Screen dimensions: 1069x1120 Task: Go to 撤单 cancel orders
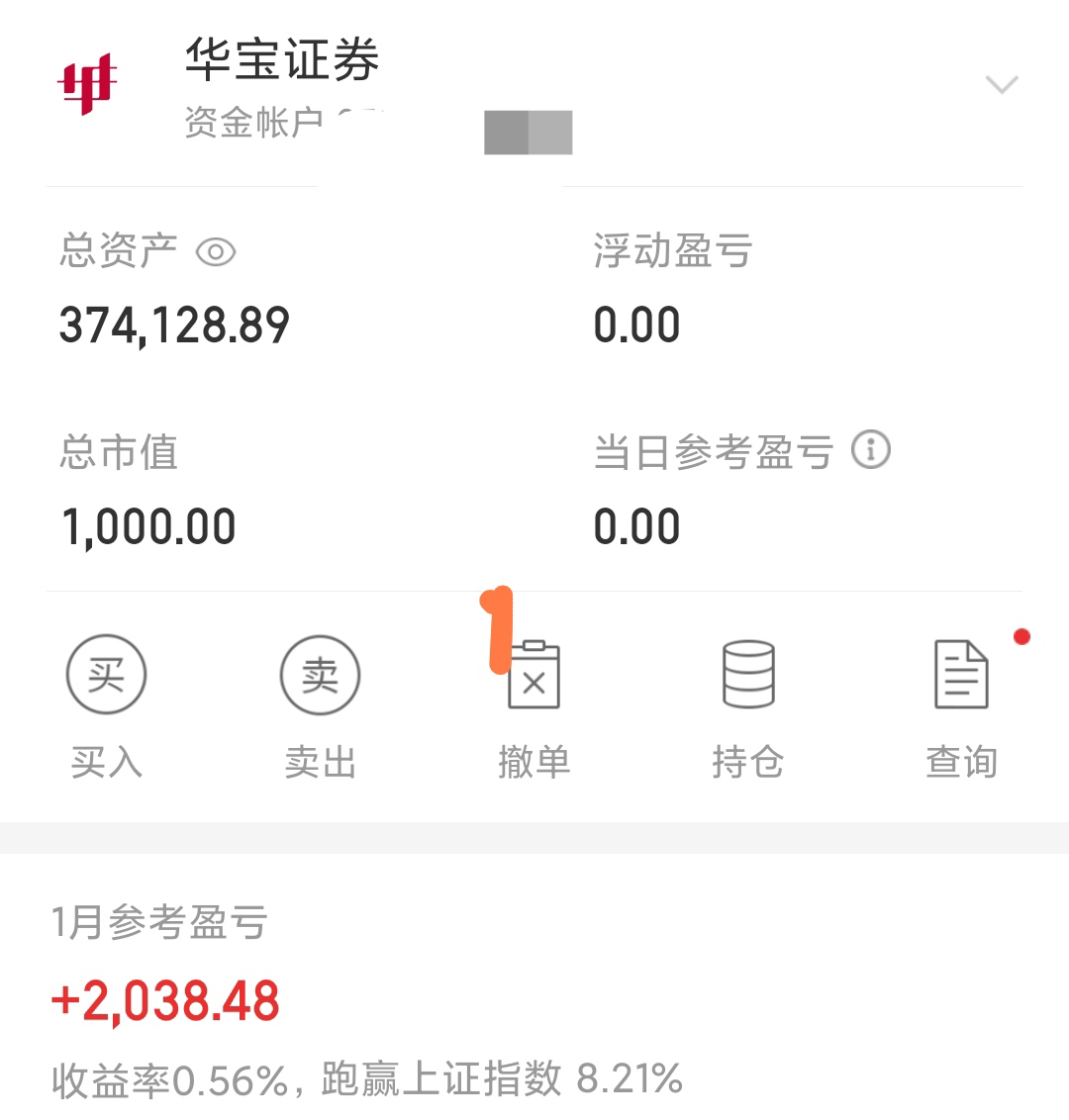coord(534,704)
